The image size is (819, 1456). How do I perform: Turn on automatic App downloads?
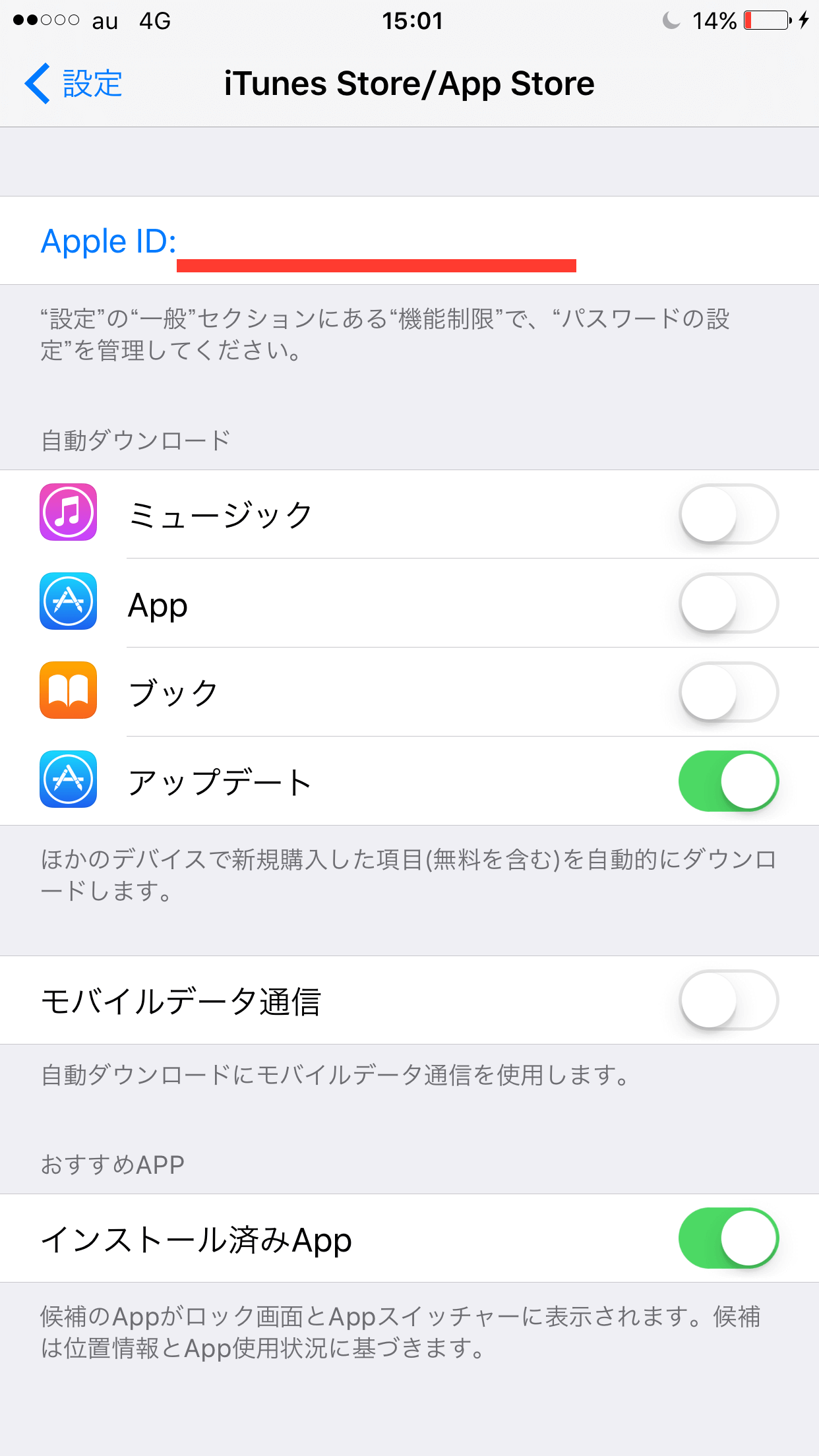coord(729,603)
